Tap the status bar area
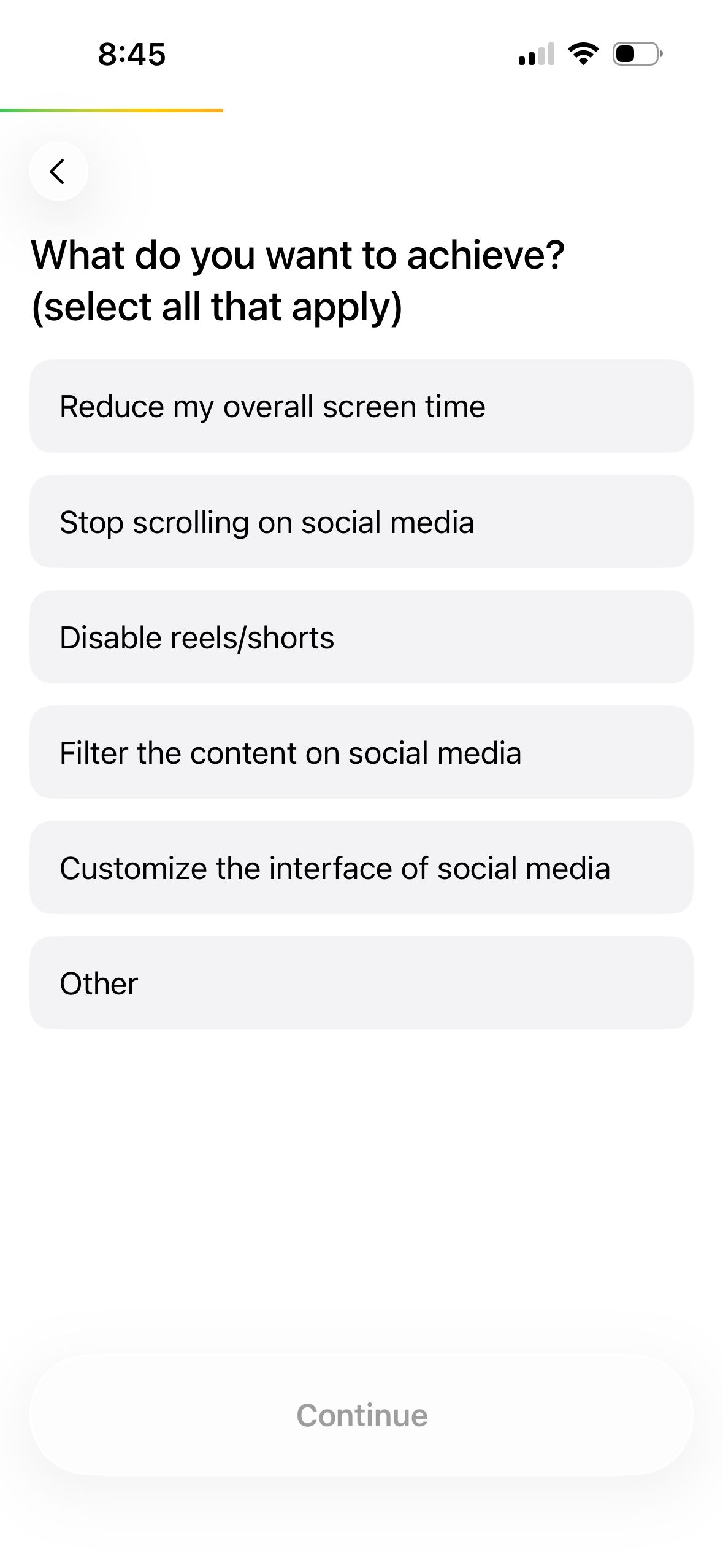Viewport: 723px width, 1568px height. (362, 55)
